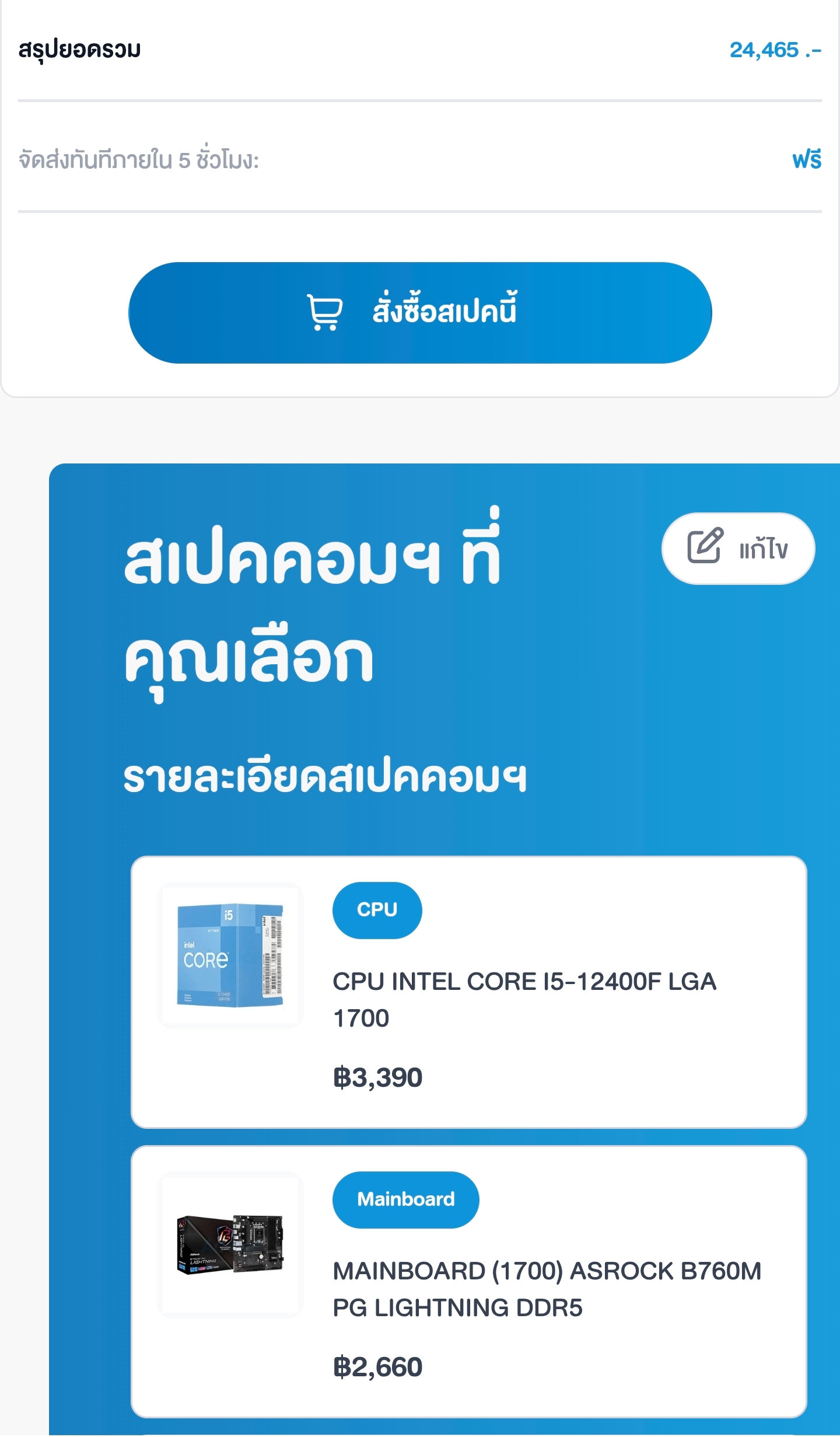840x1437 pixels.
Task: Edit the selected spec with แก้ไข
Action: click(737, 549)
